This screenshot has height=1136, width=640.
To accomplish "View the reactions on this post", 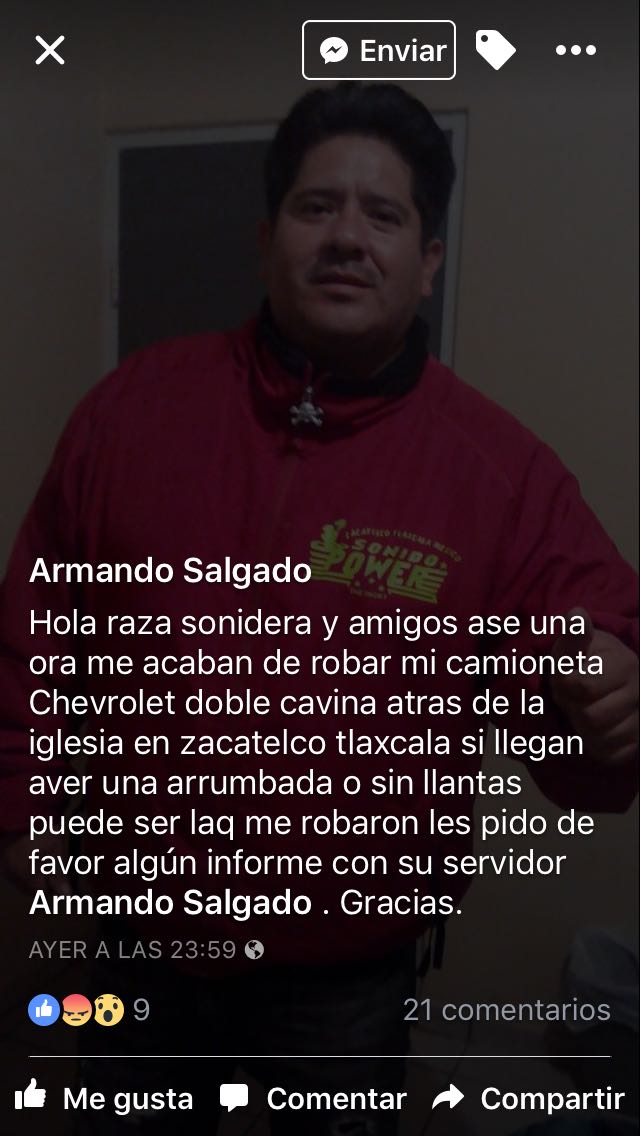I will tap(88, 1009).
